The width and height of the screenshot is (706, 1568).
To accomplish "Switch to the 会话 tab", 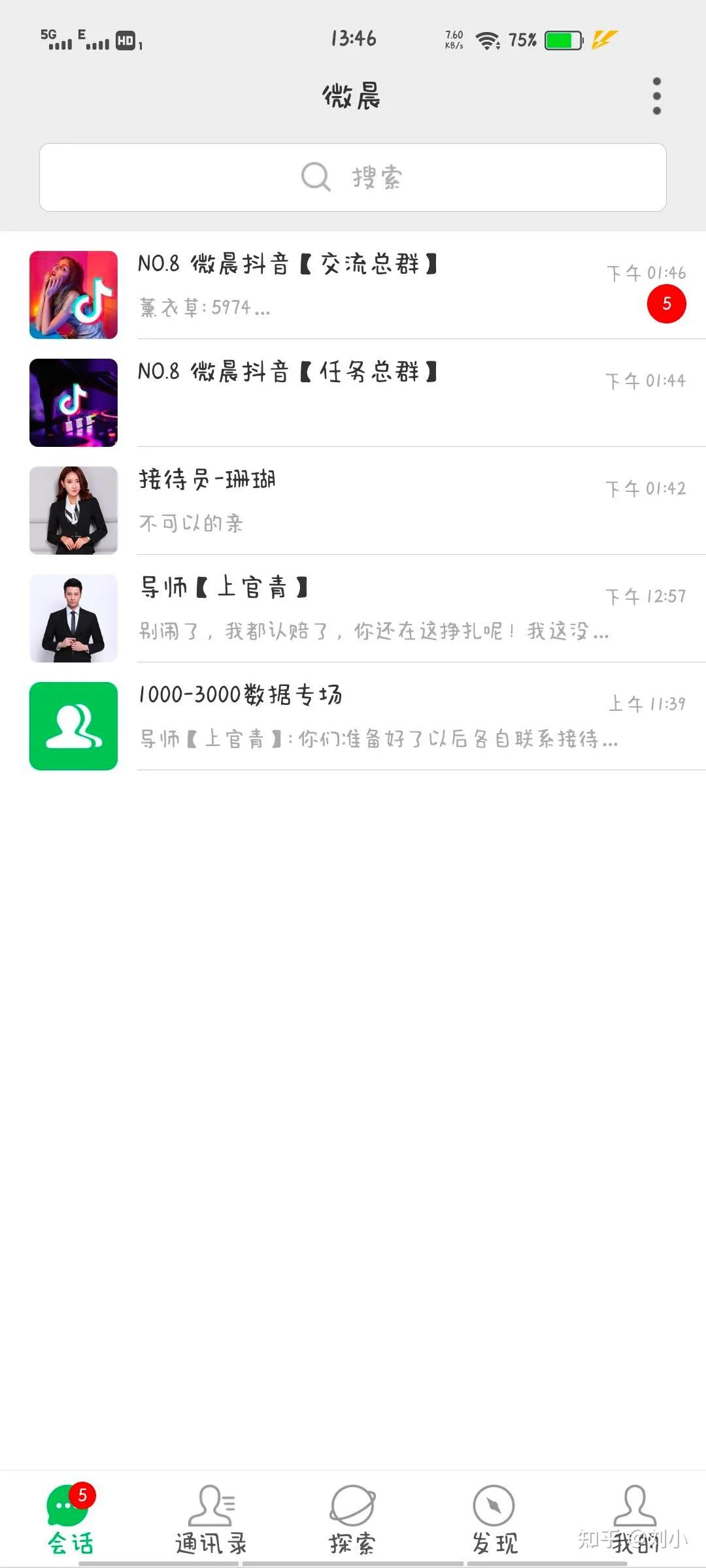I will (71, 1518).
